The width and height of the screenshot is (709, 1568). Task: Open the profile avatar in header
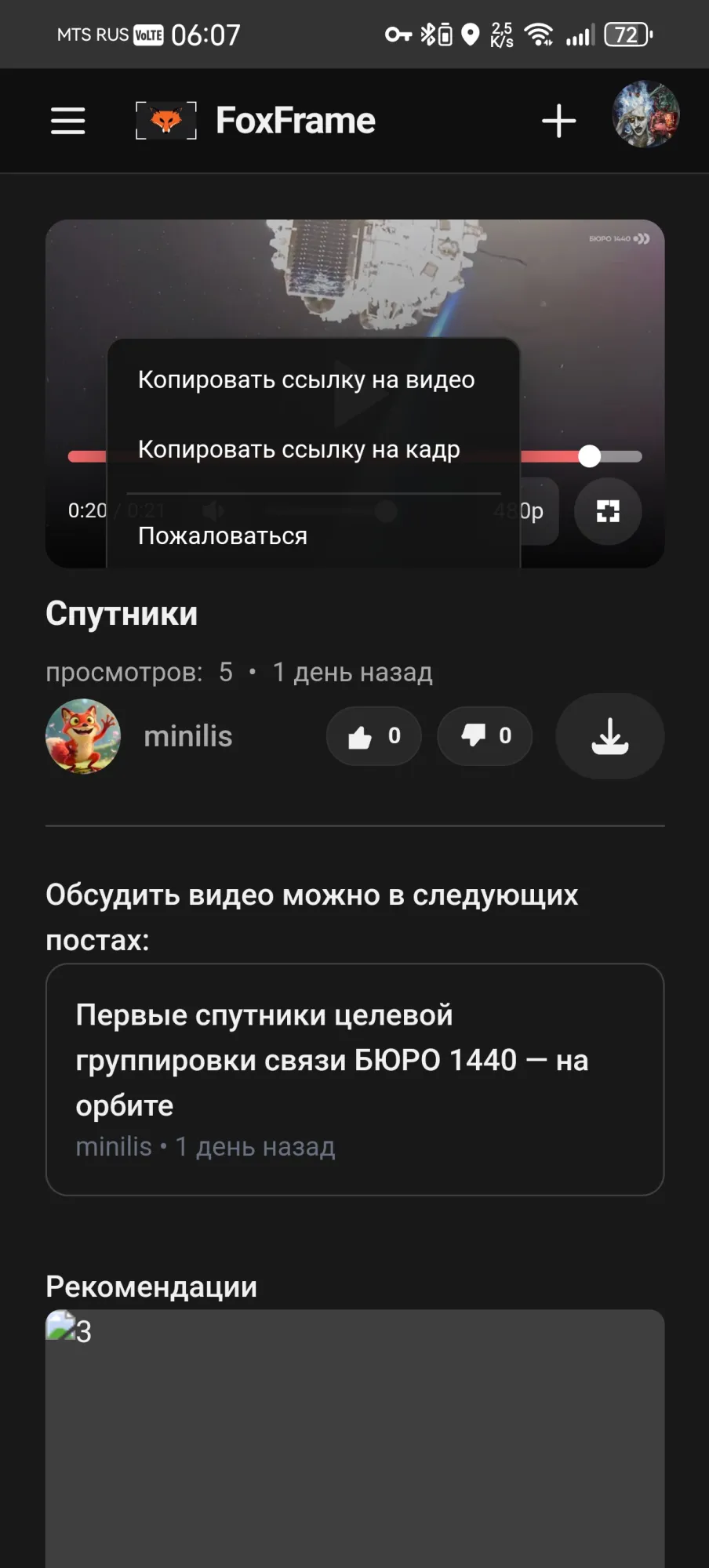[645, 114]
